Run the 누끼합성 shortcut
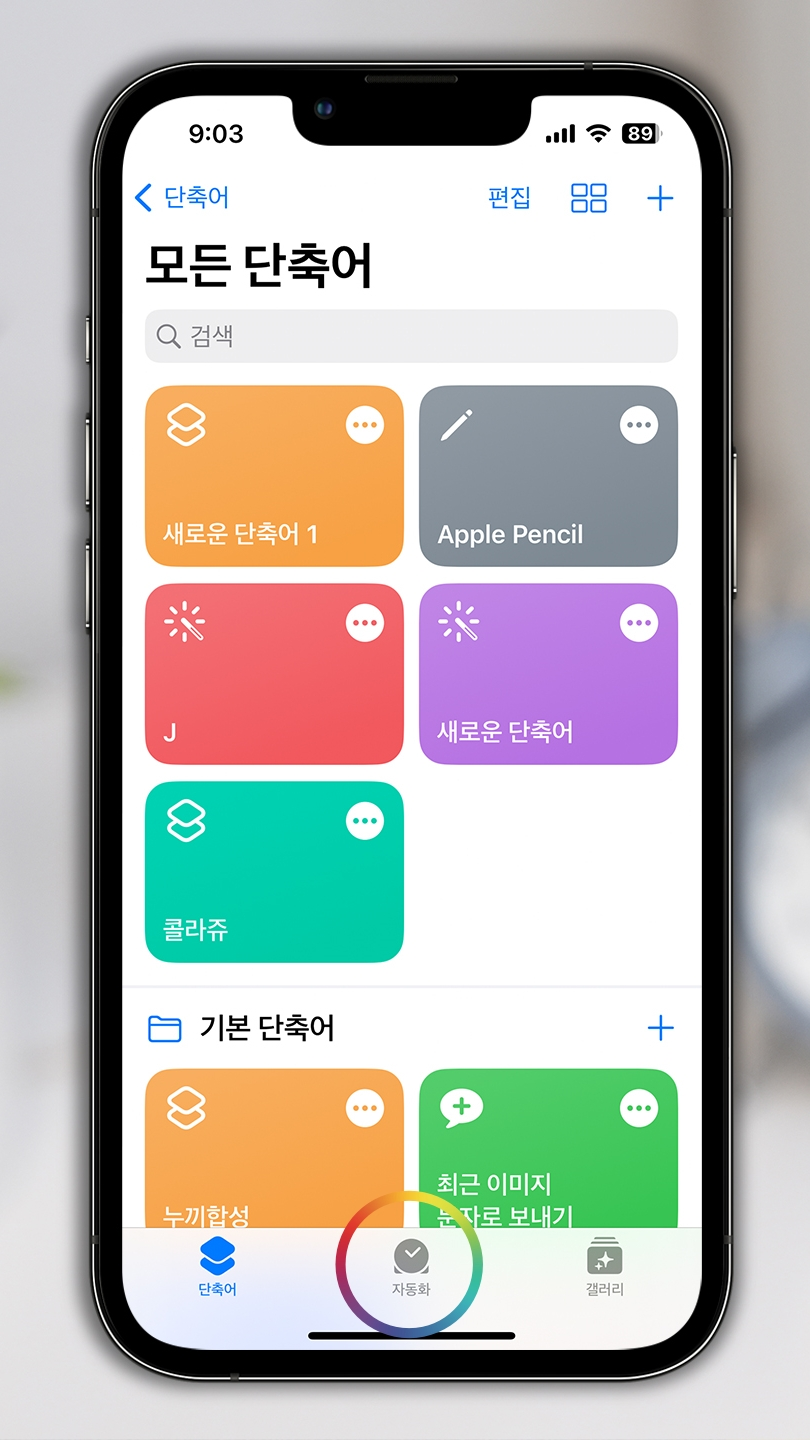 pos(274,1148)
